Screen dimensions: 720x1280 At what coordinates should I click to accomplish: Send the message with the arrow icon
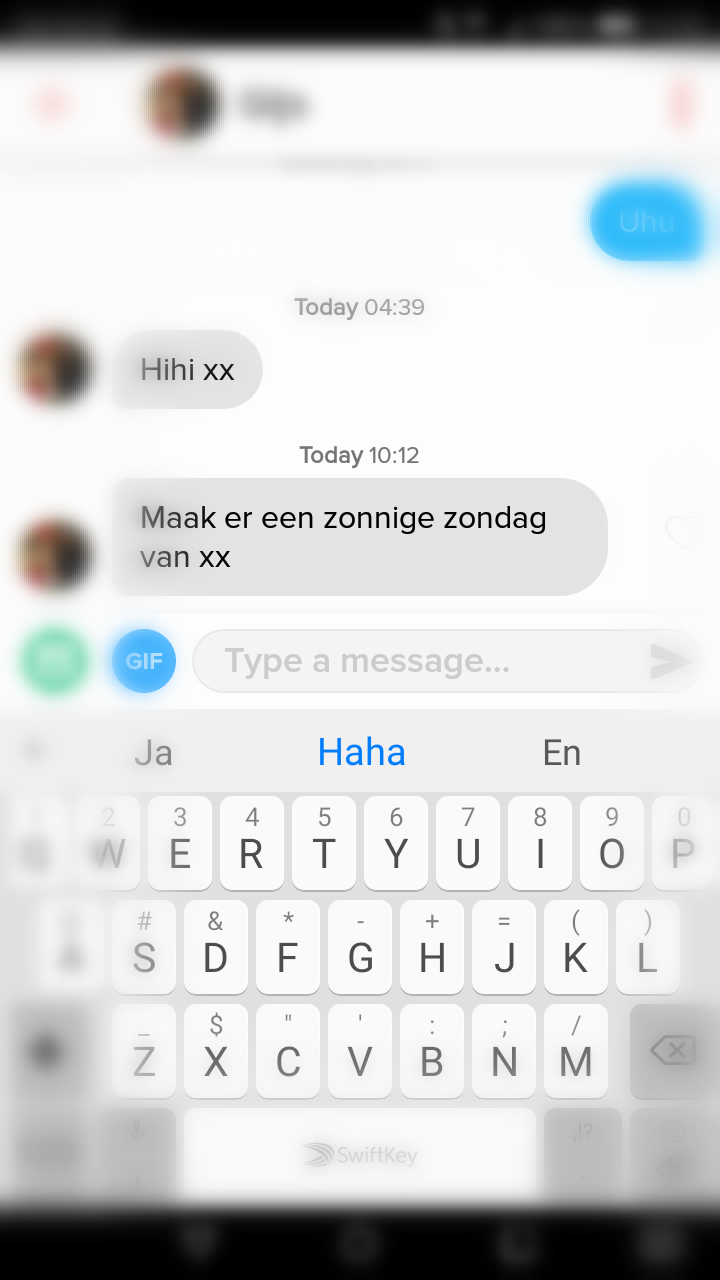(669, 661)
